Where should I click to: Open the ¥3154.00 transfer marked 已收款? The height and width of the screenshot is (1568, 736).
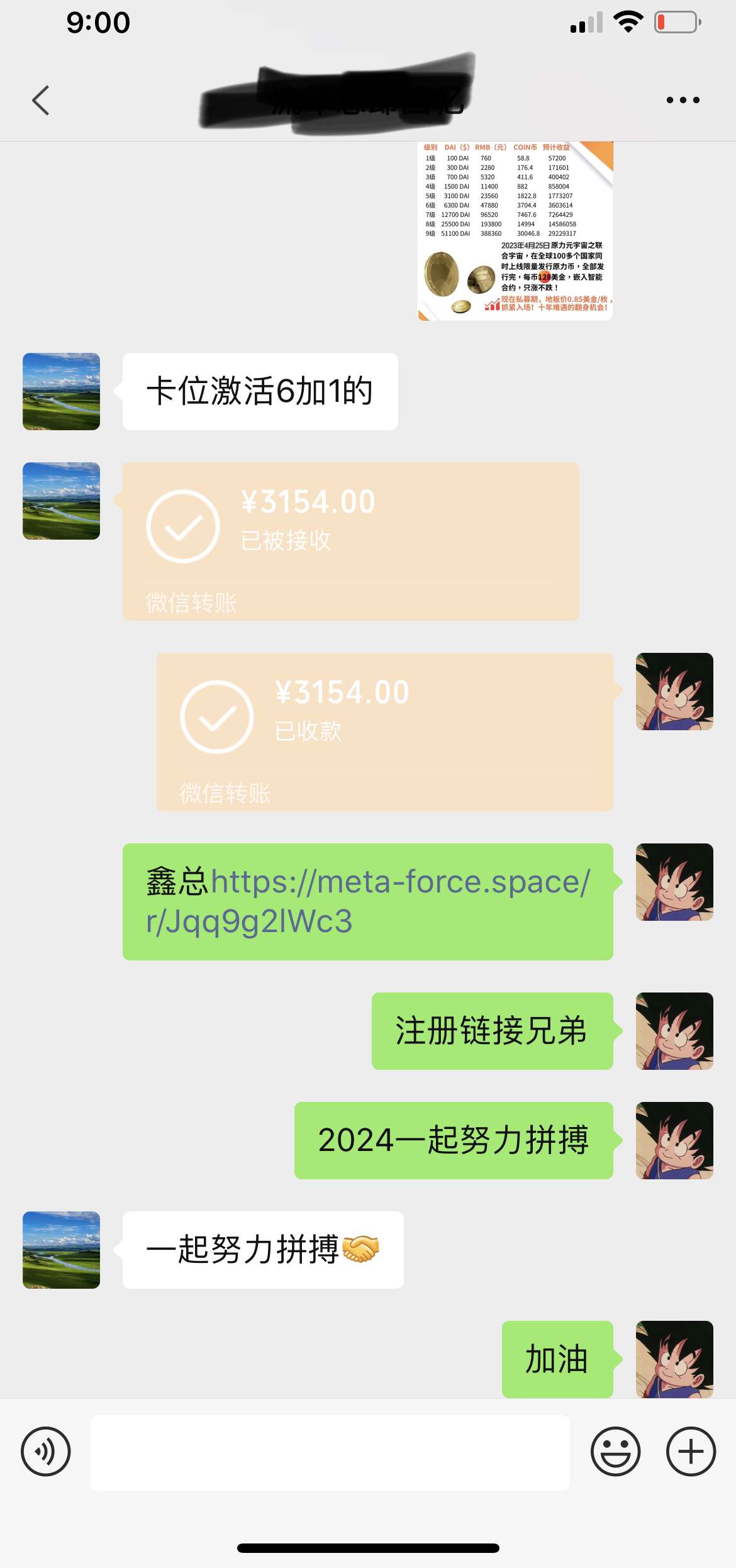point(384,731)
